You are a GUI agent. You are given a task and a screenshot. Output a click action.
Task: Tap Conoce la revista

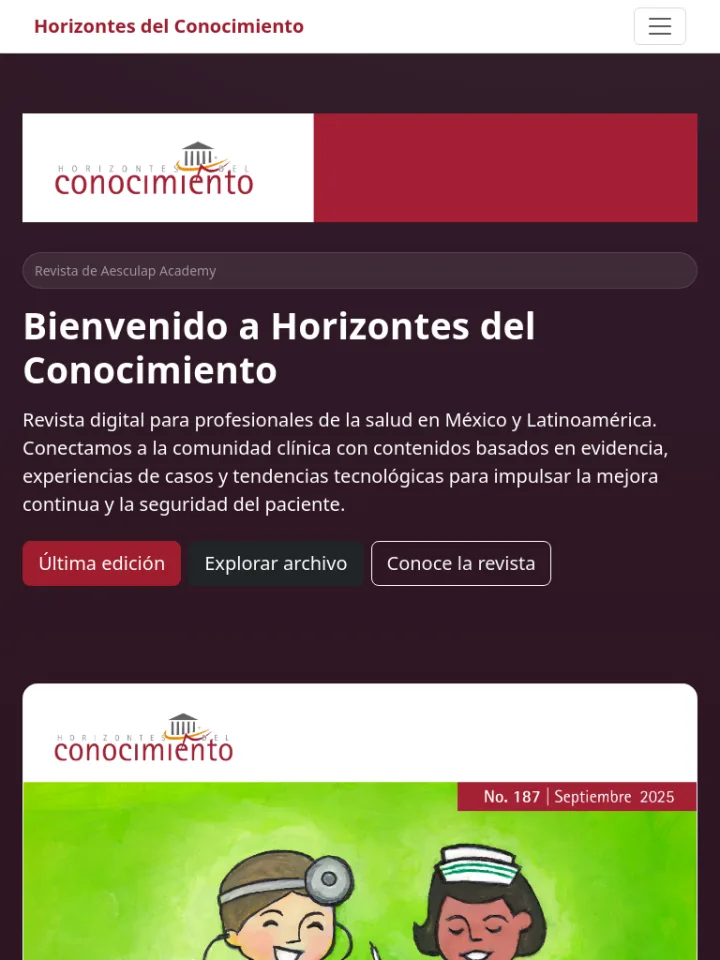(461, 563)
